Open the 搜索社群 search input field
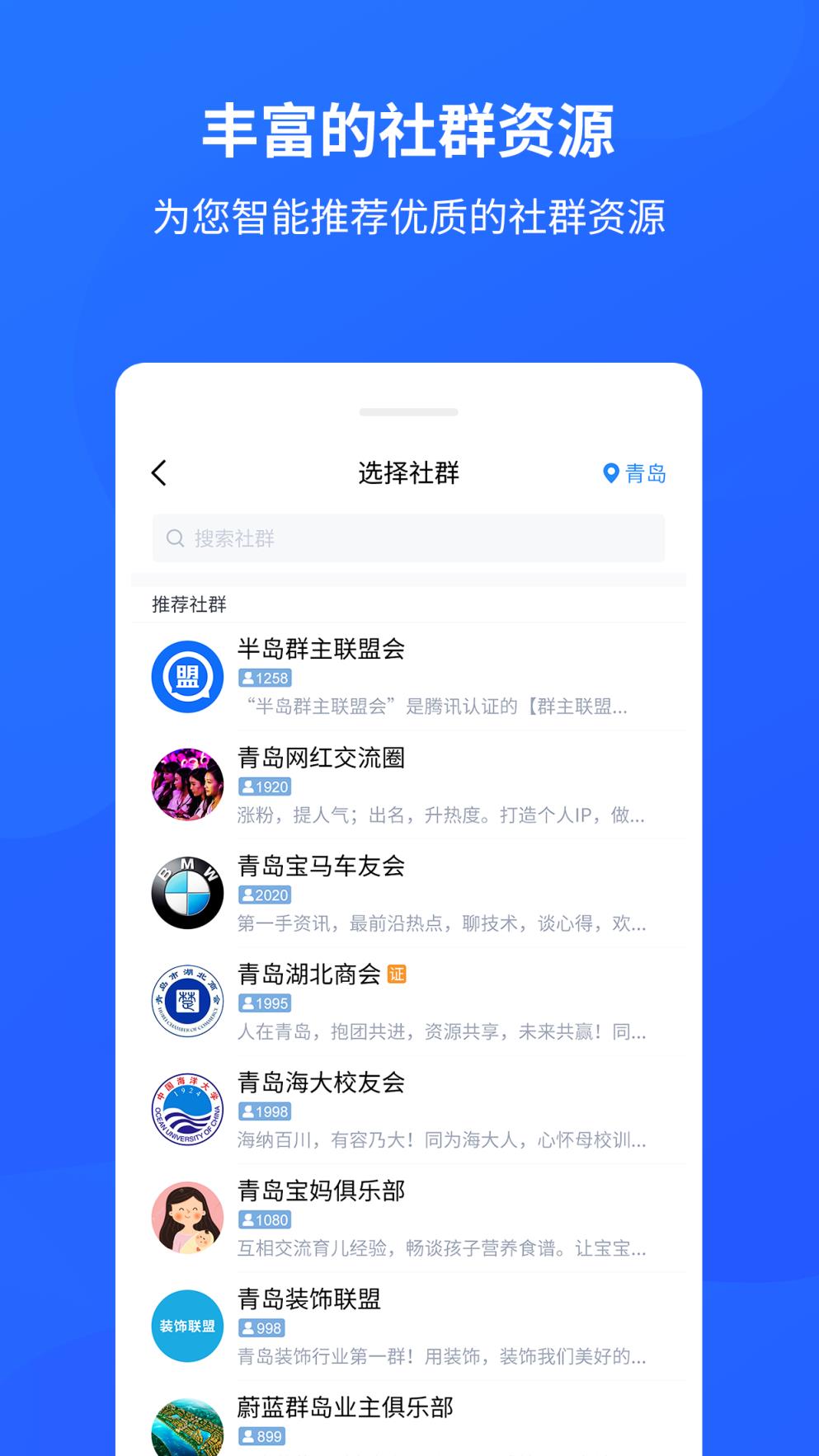819x1456 pixels. click(408, 538)
